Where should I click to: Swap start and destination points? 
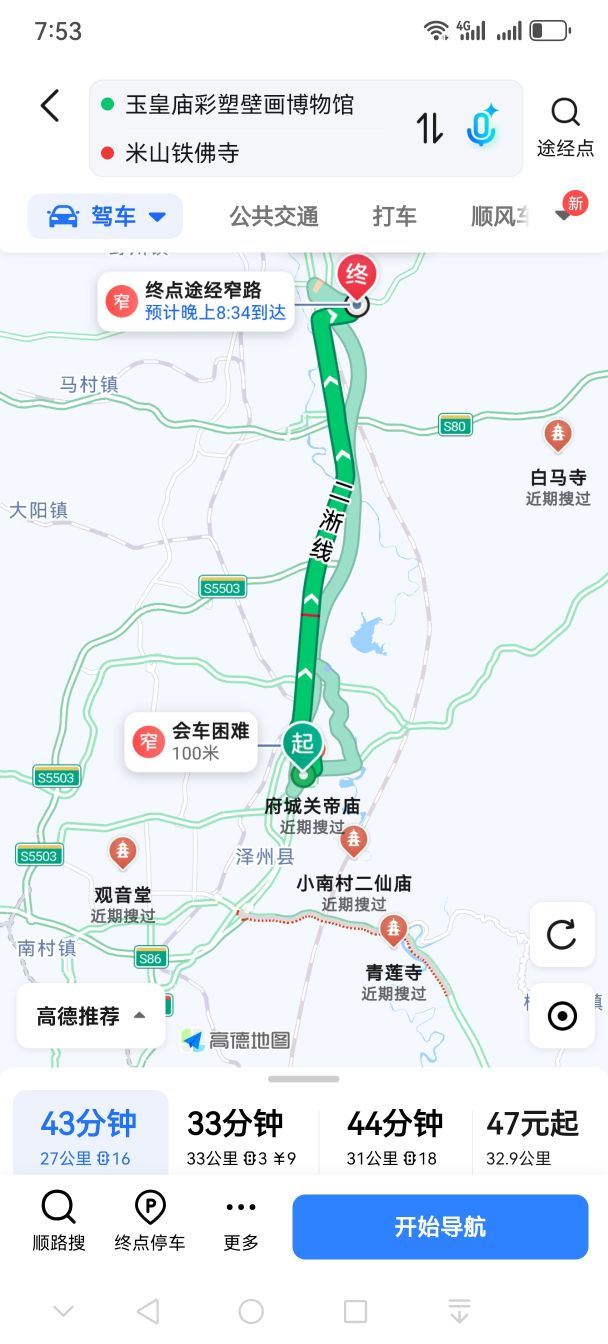point(430,129)
